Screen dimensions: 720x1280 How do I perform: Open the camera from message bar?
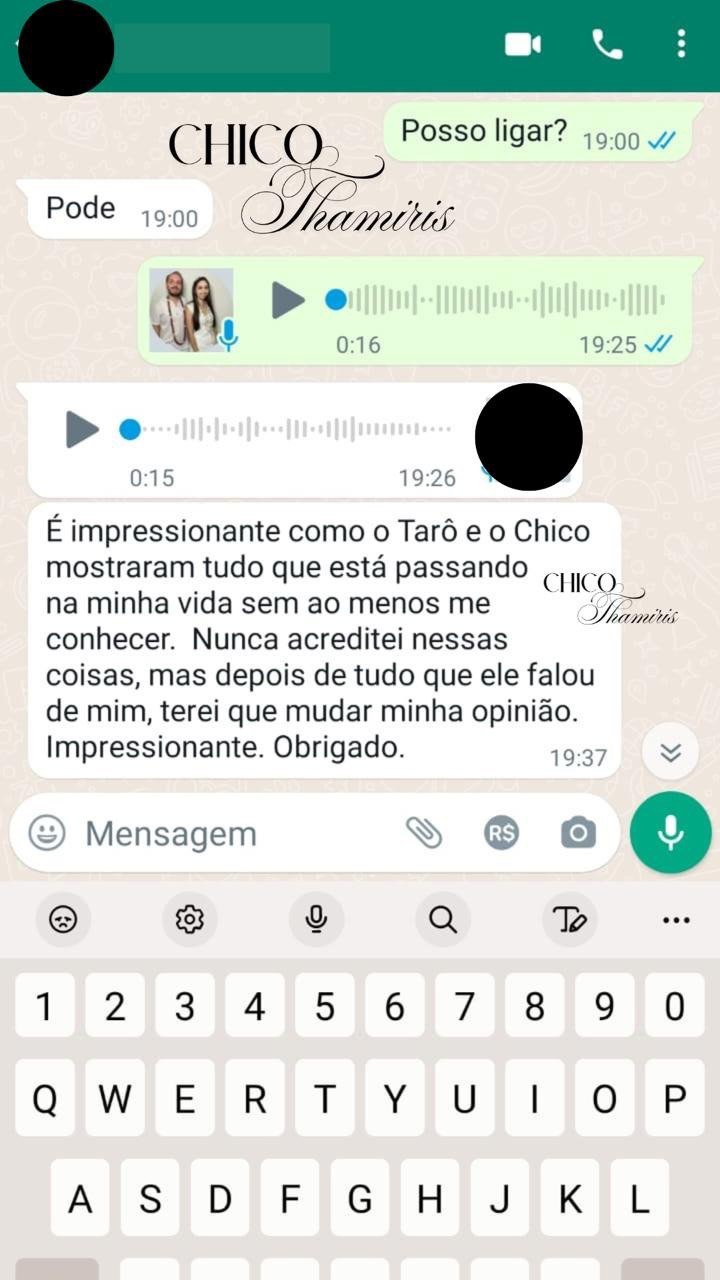click(x=578, y=833)
